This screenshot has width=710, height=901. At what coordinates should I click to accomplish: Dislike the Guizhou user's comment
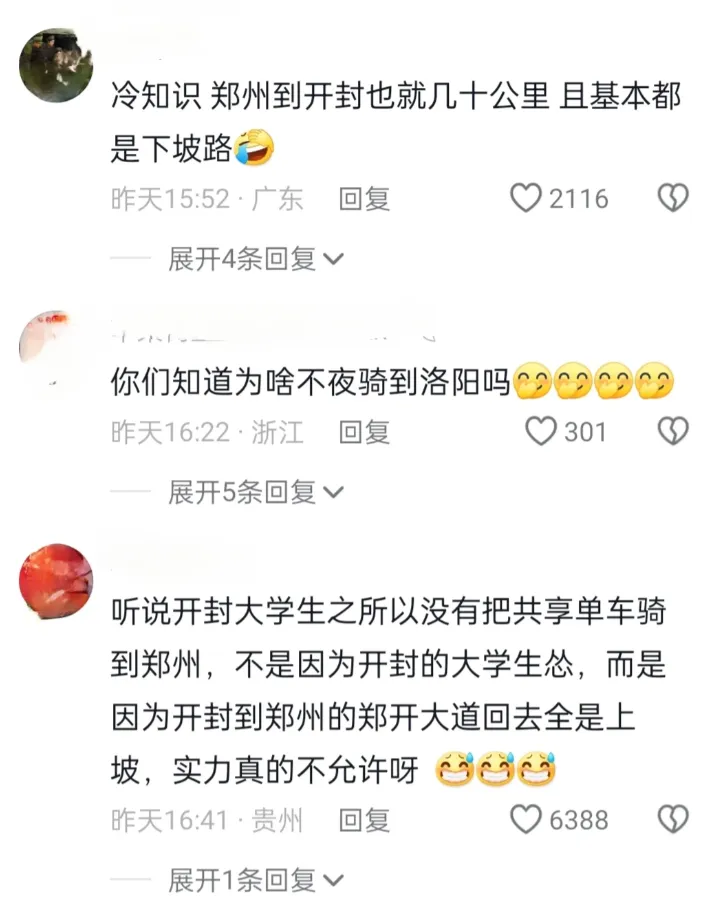(673, 820)
